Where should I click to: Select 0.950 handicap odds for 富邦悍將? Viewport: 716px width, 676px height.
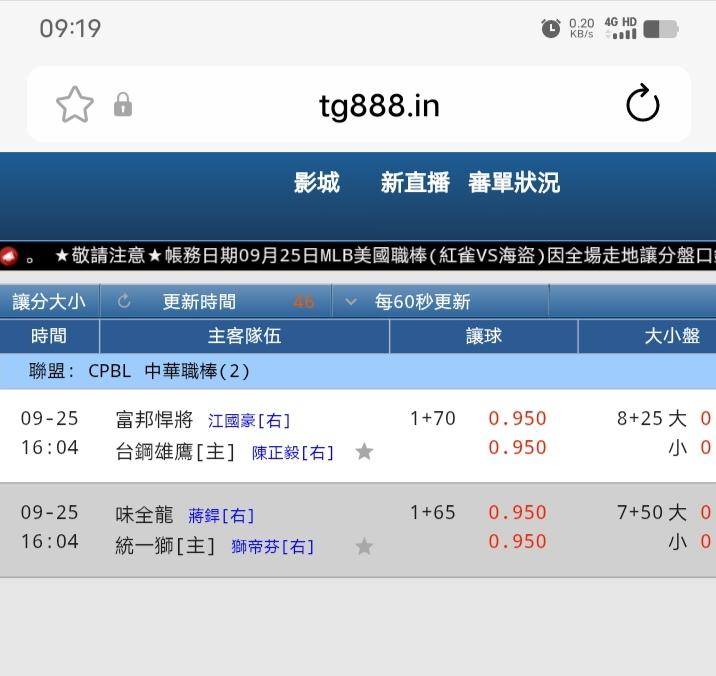517,418
